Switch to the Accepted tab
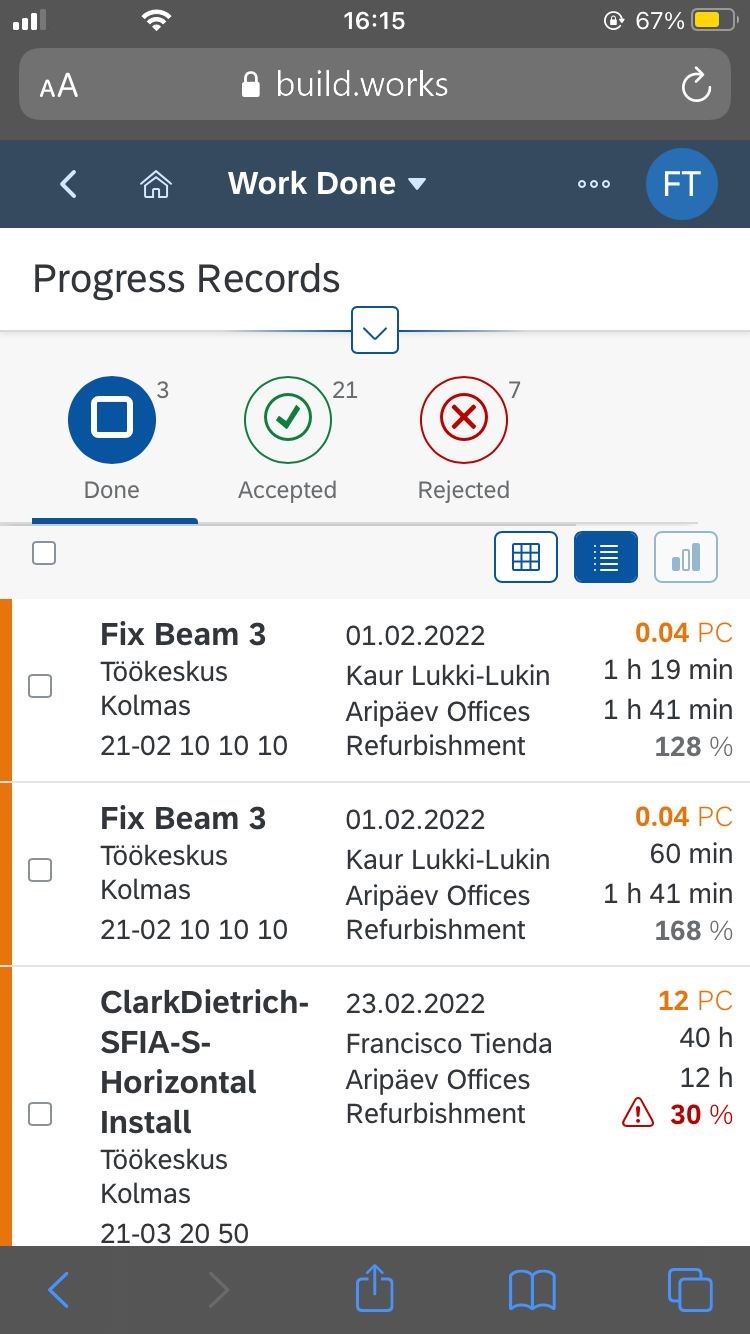The width and height of the screenshot is (750, 1334). (288, 440)
